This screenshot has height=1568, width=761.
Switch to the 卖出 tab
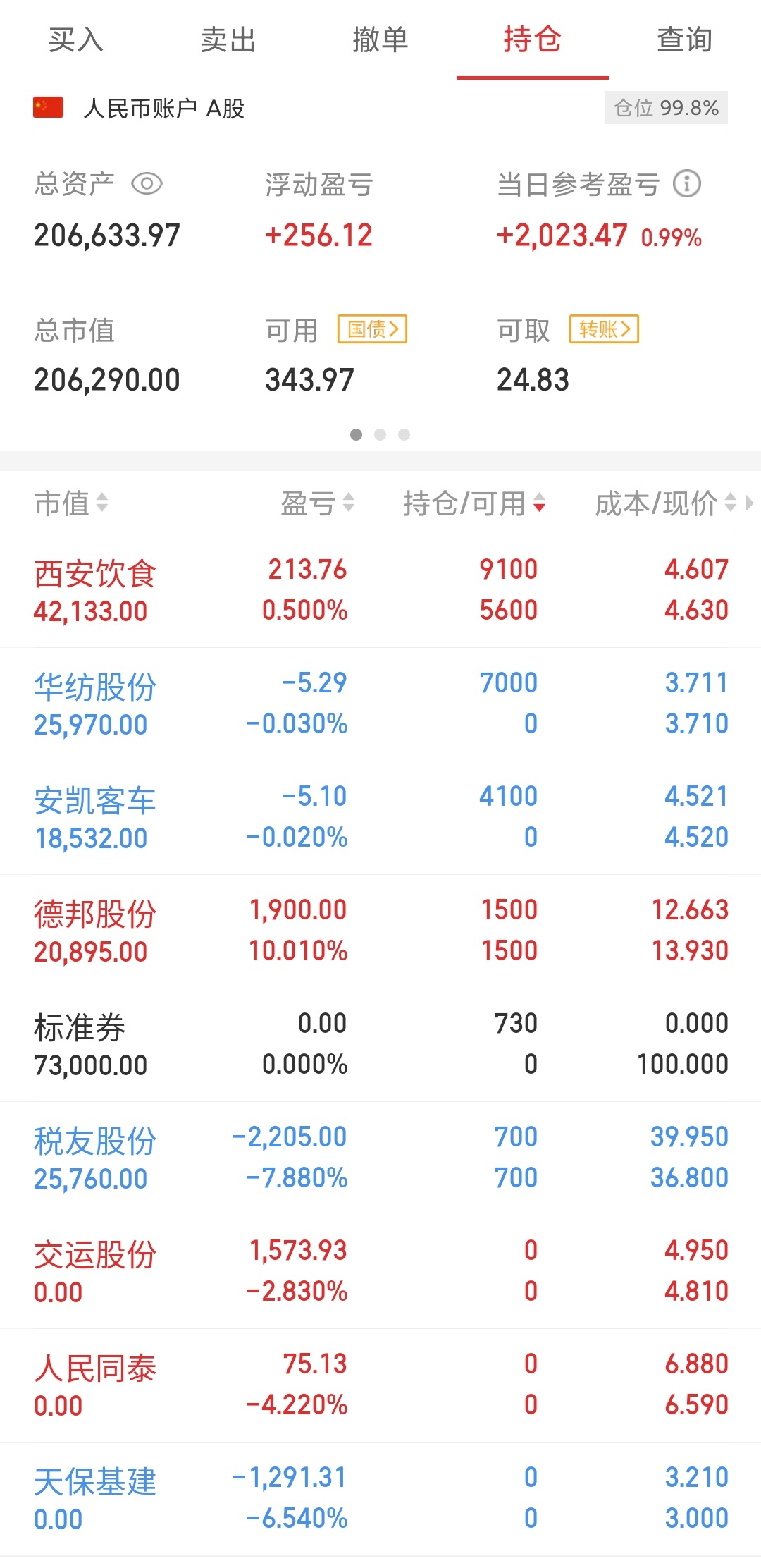coord(228,39)
